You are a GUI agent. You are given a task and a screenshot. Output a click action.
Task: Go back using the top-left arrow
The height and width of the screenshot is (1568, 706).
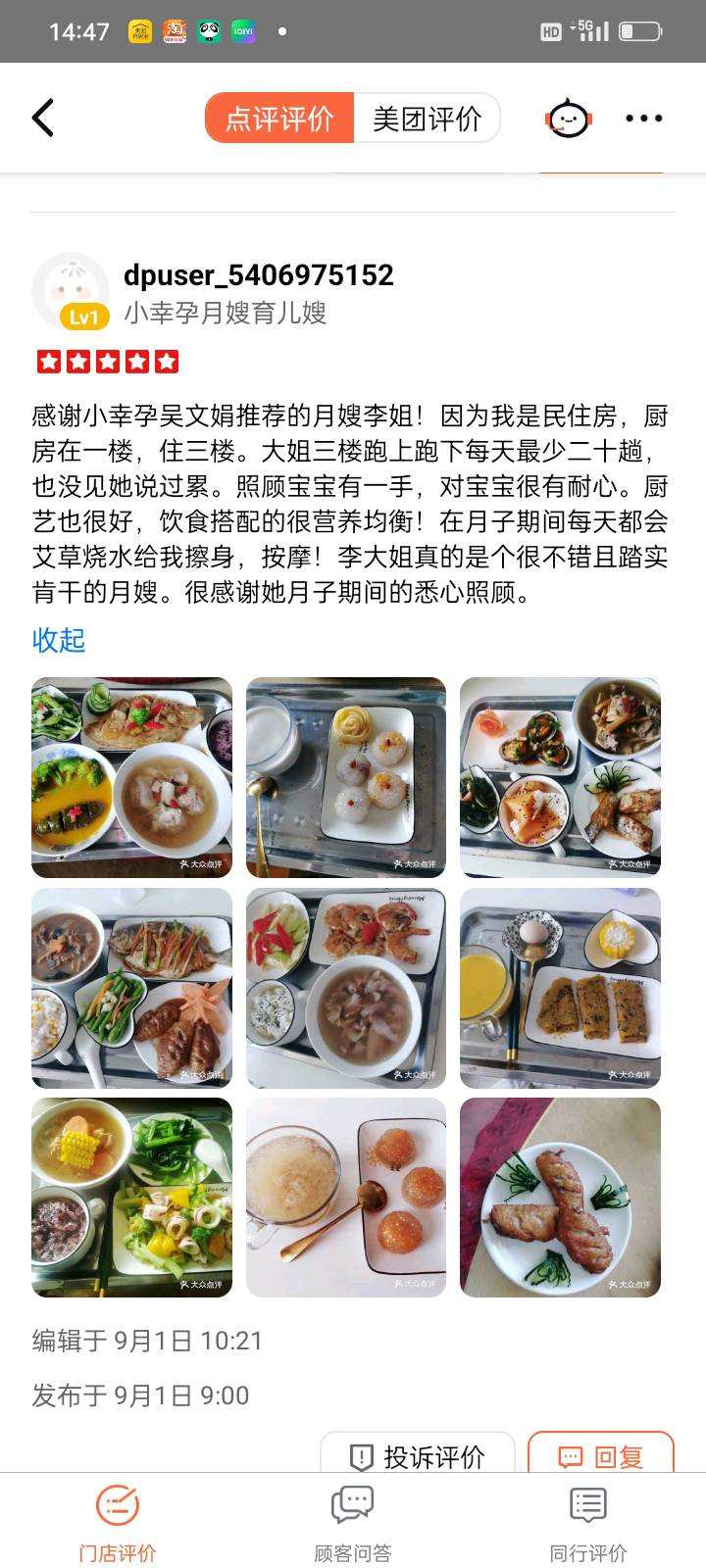[43, 118]
